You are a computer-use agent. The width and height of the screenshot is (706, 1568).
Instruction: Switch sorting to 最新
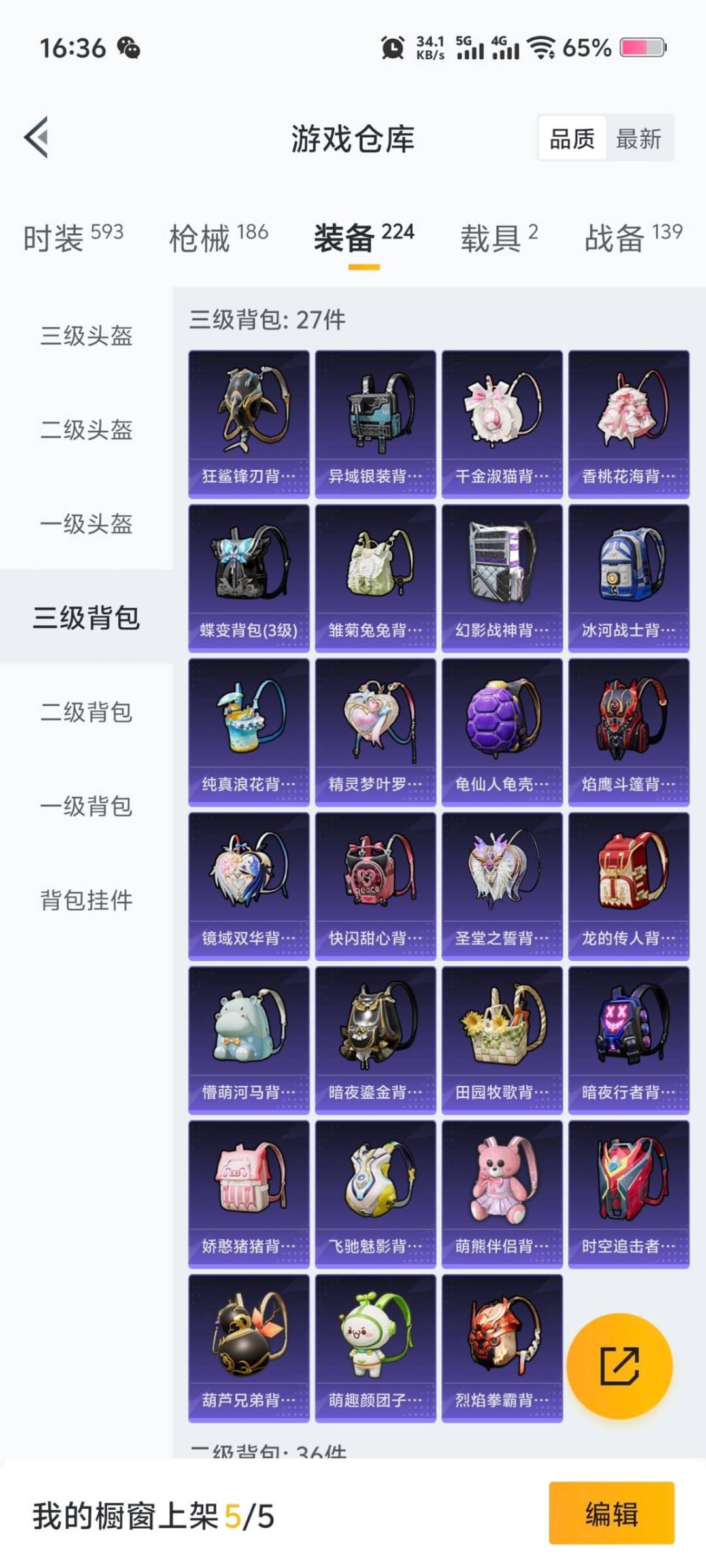tap(639, 139)
